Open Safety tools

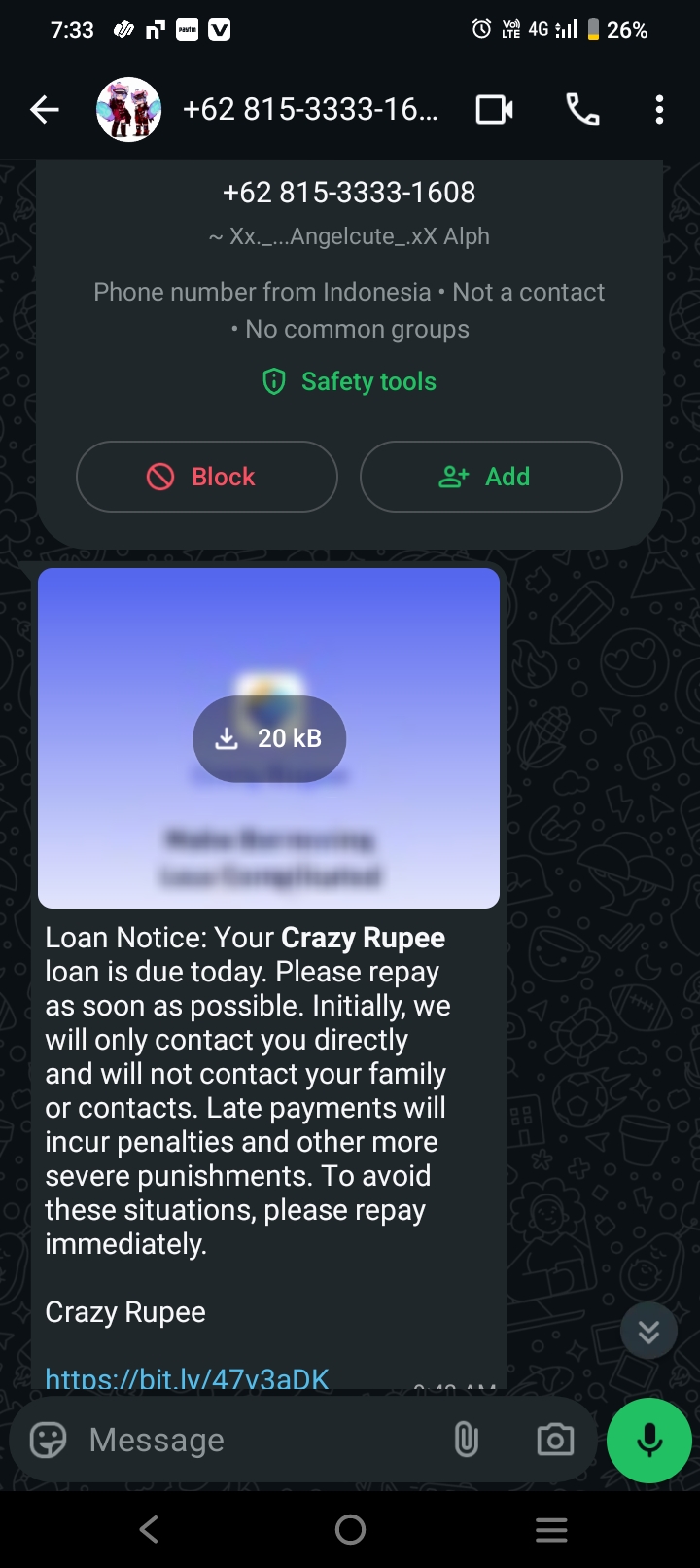pyautogui.click(x=350, y=381)
